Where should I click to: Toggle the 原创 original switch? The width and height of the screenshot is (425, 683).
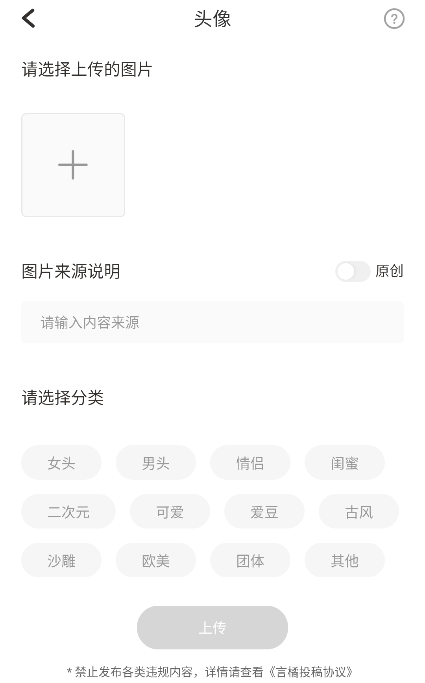point(352,272)
